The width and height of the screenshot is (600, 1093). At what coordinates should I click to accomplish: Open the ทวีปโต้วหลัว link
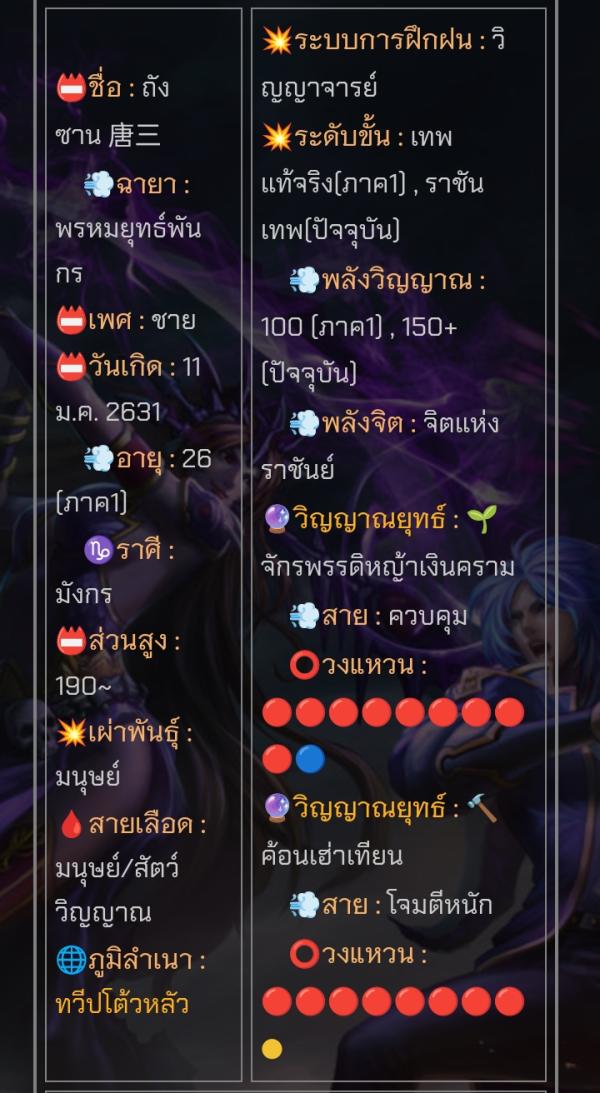122,1004
